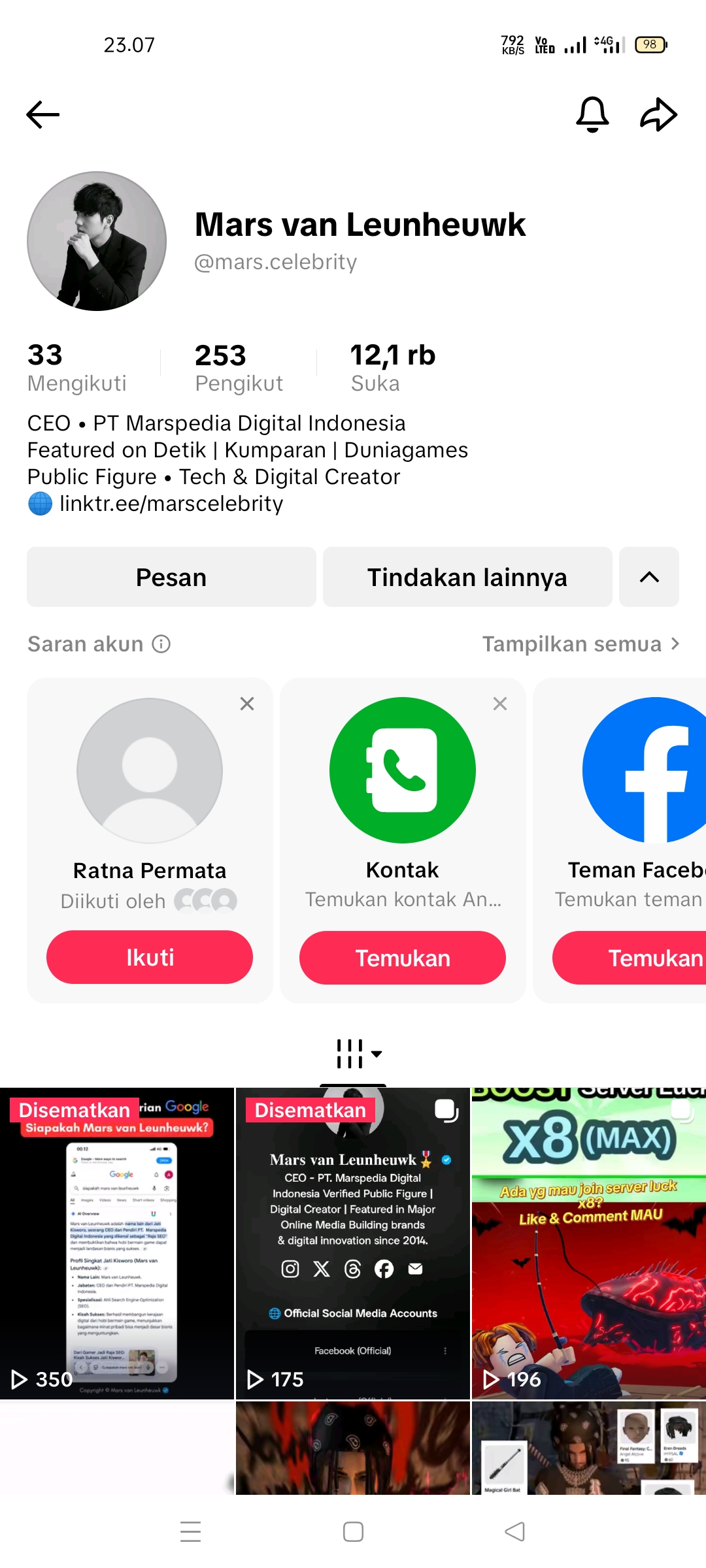The image size is (706, 1568).
Task: Tap Temukan on the Kontak card
Action: pyautogui.click(x=403, y=958)
